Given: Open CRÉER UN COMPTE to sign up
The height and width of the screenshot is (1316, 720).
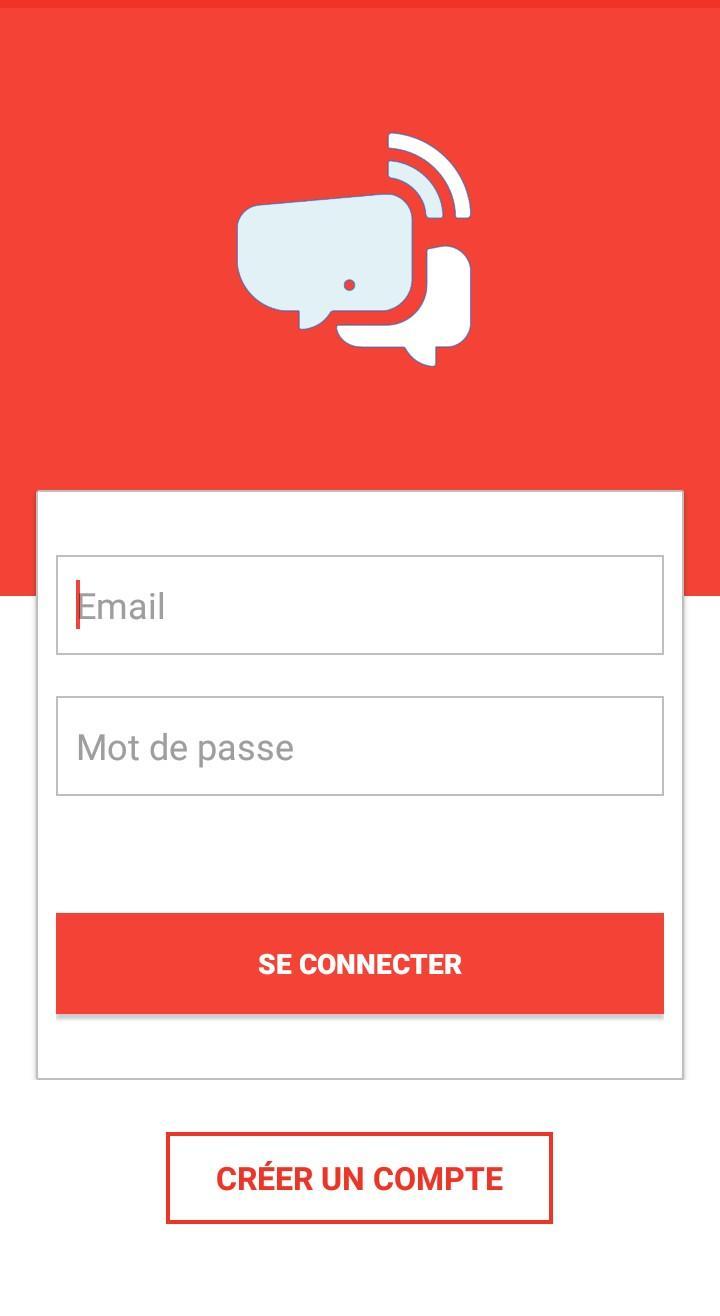Looking at the screenshot, I should [359, 1178].
